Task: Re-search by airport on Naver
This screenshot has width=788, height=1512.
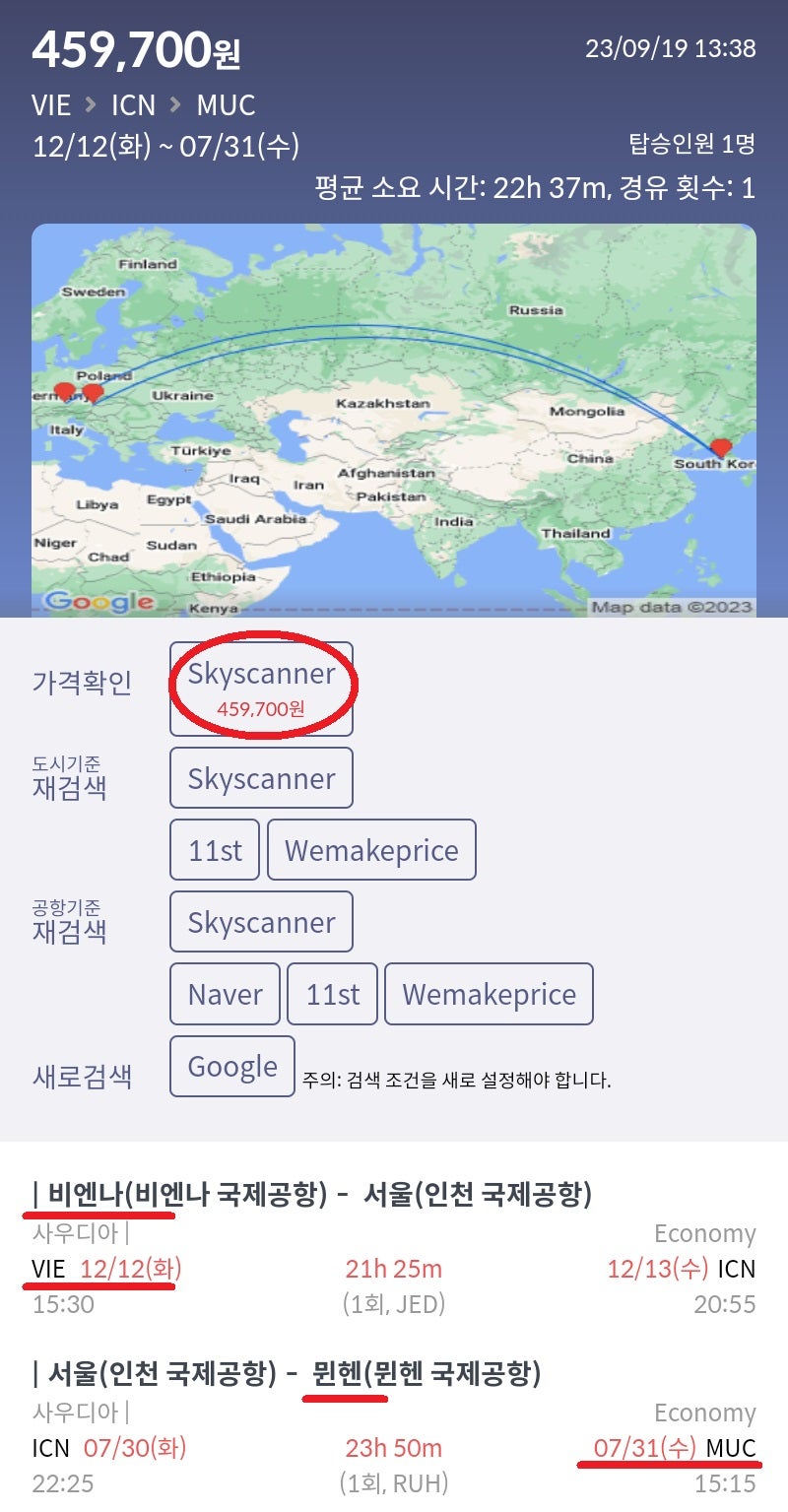Action: coord(225,994)
